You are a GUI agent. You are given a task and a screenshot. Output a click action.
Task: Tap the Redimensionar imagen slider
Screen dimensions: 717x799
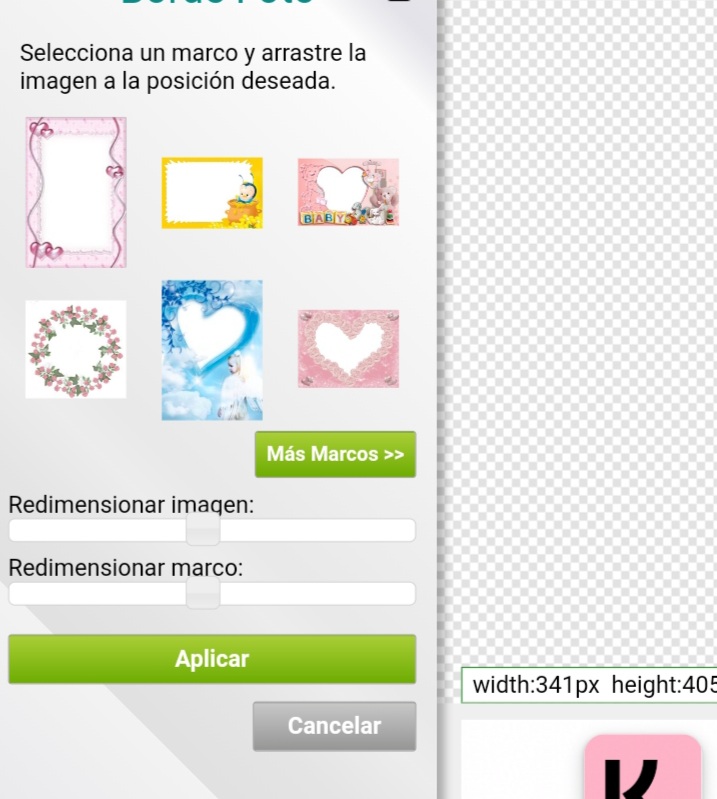(x=204, y=530)
